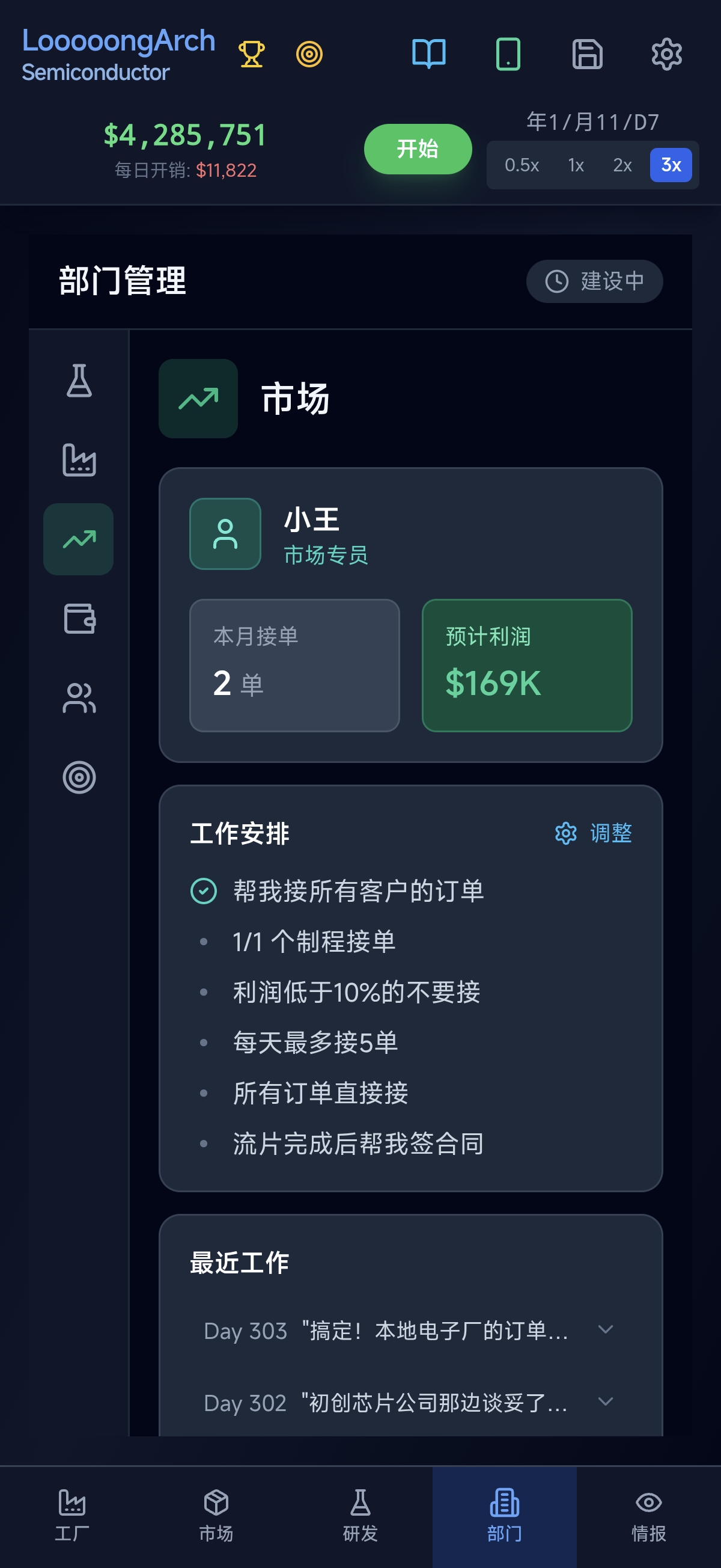Viewport: 721px width, 1568px height.
Task: Open the achievements trophy icon
Action: pos(252,54)
